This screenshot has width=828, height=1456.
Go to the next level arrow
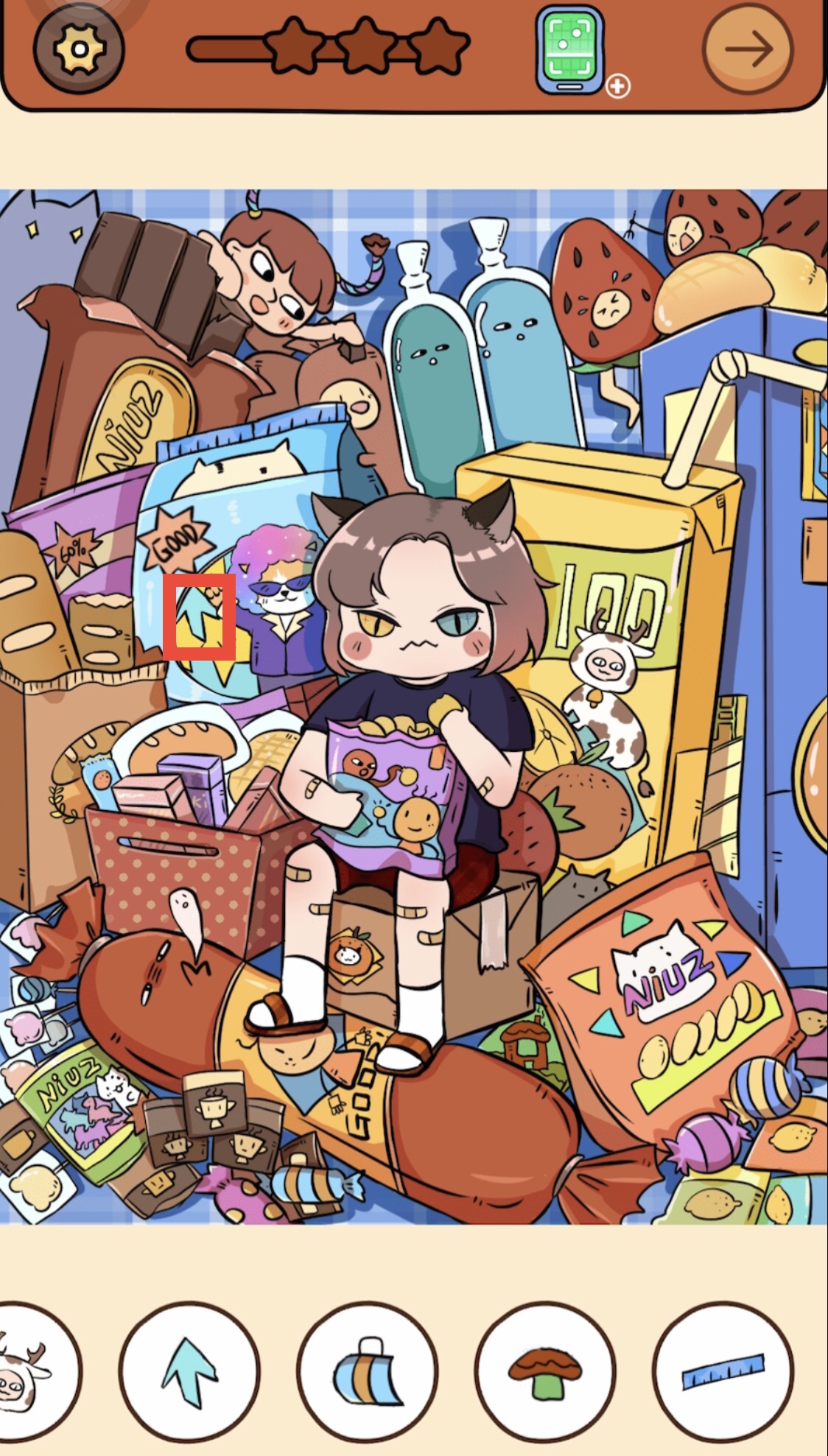(748, 49)
